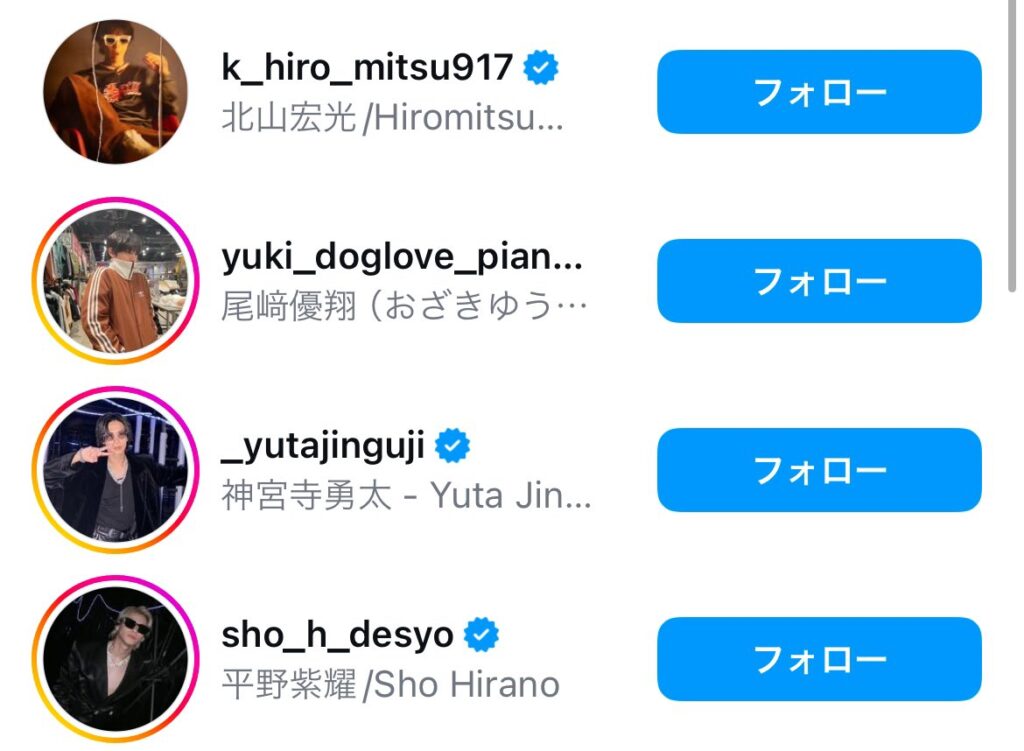This screenshot has width=1024, height=751.
Task: Follow sho_h_desyo
Action: click(x=818, y=659)
